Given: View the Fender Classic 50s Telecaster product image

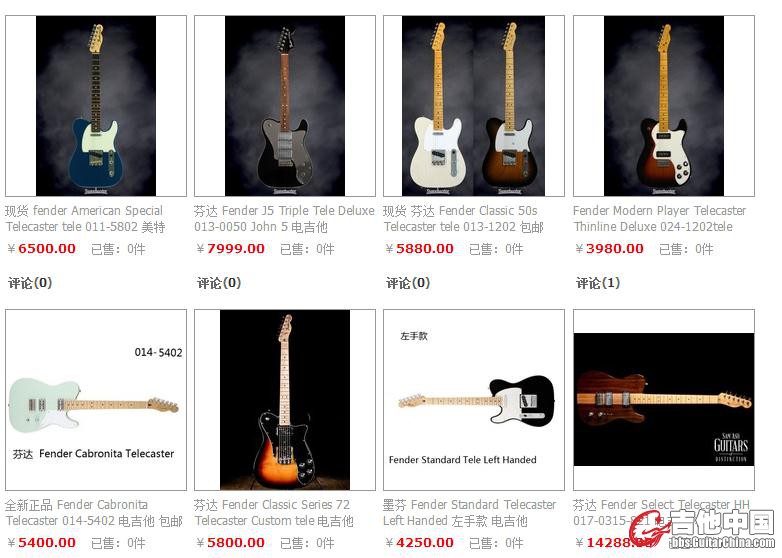Looking at the screenshot, I should click(473, 105).
